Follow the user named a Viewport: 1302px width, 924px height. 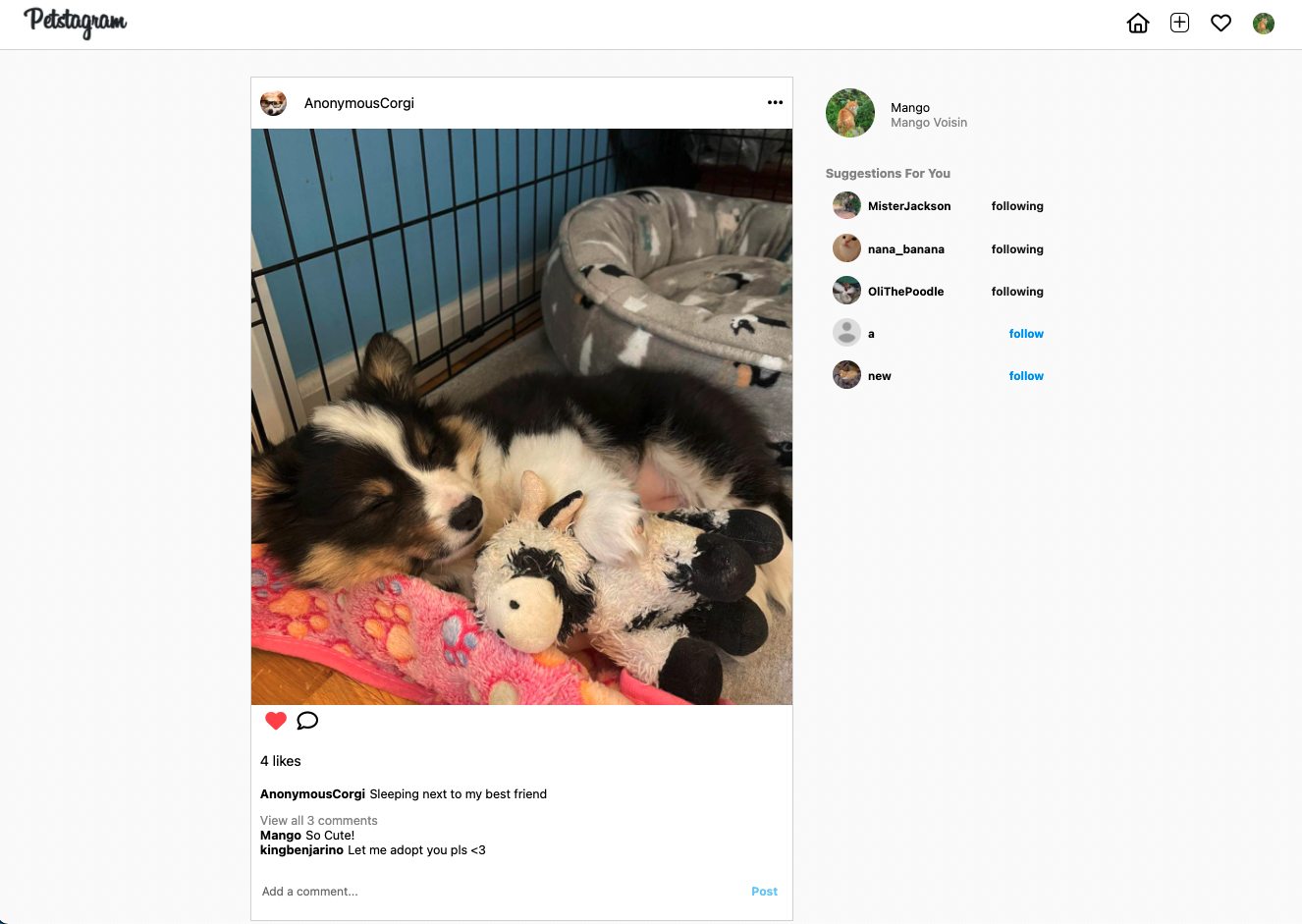1026,334
